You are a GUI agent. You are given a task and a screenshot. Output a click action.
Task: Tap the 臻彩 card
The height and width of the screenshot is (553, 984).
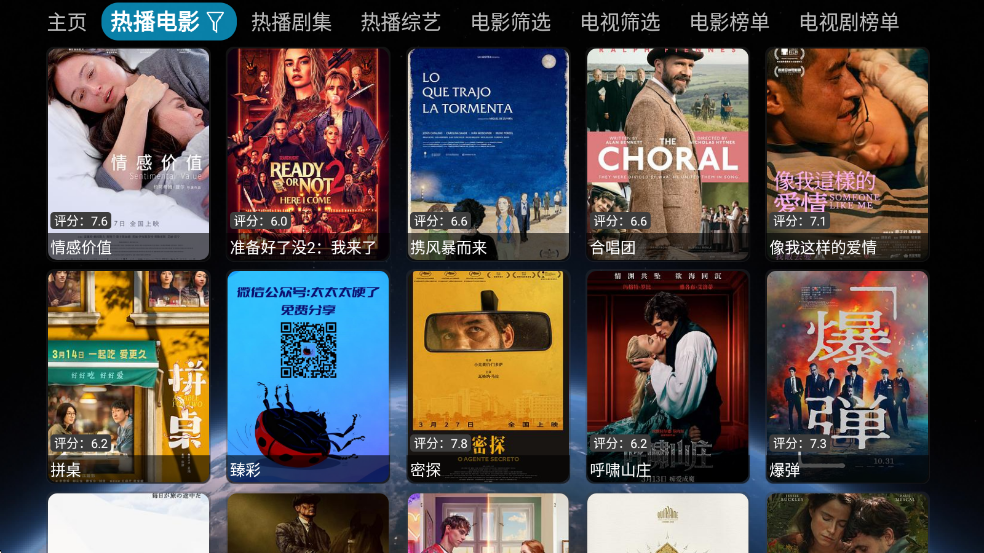(308, 376)
